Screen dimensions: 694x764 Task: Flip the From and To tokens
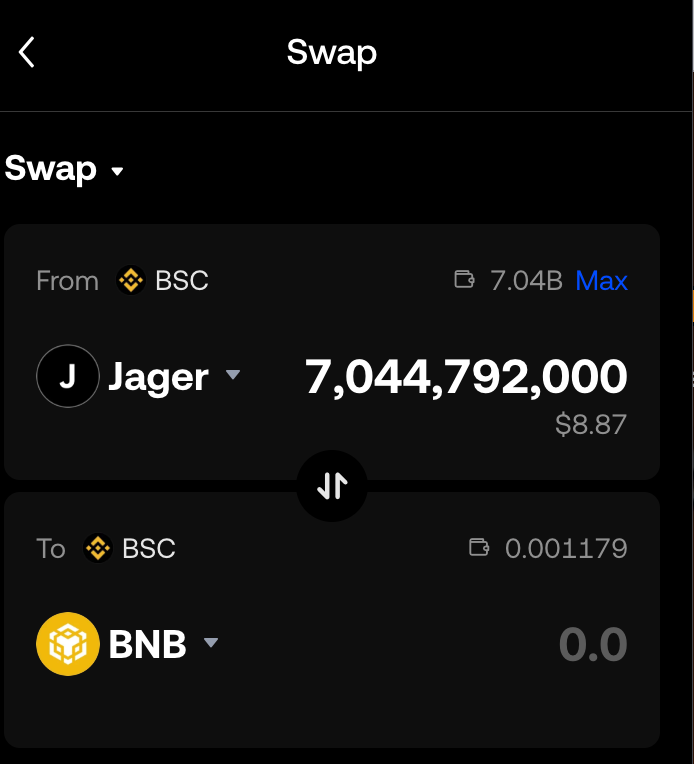coord(332,486)
